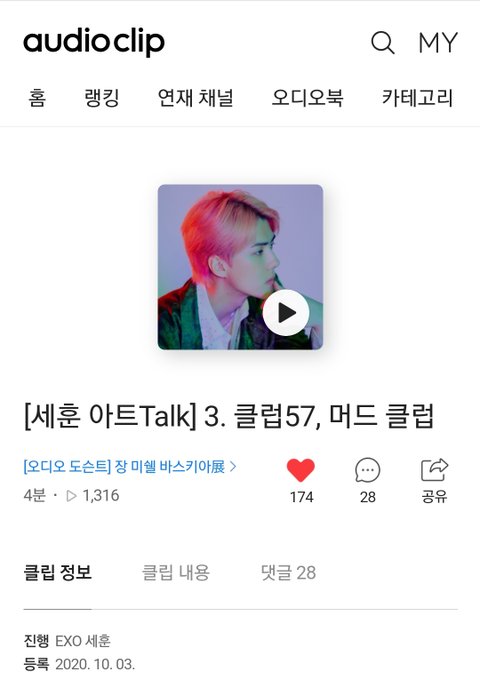Select the 클립 정보 tab

(58, 572)
